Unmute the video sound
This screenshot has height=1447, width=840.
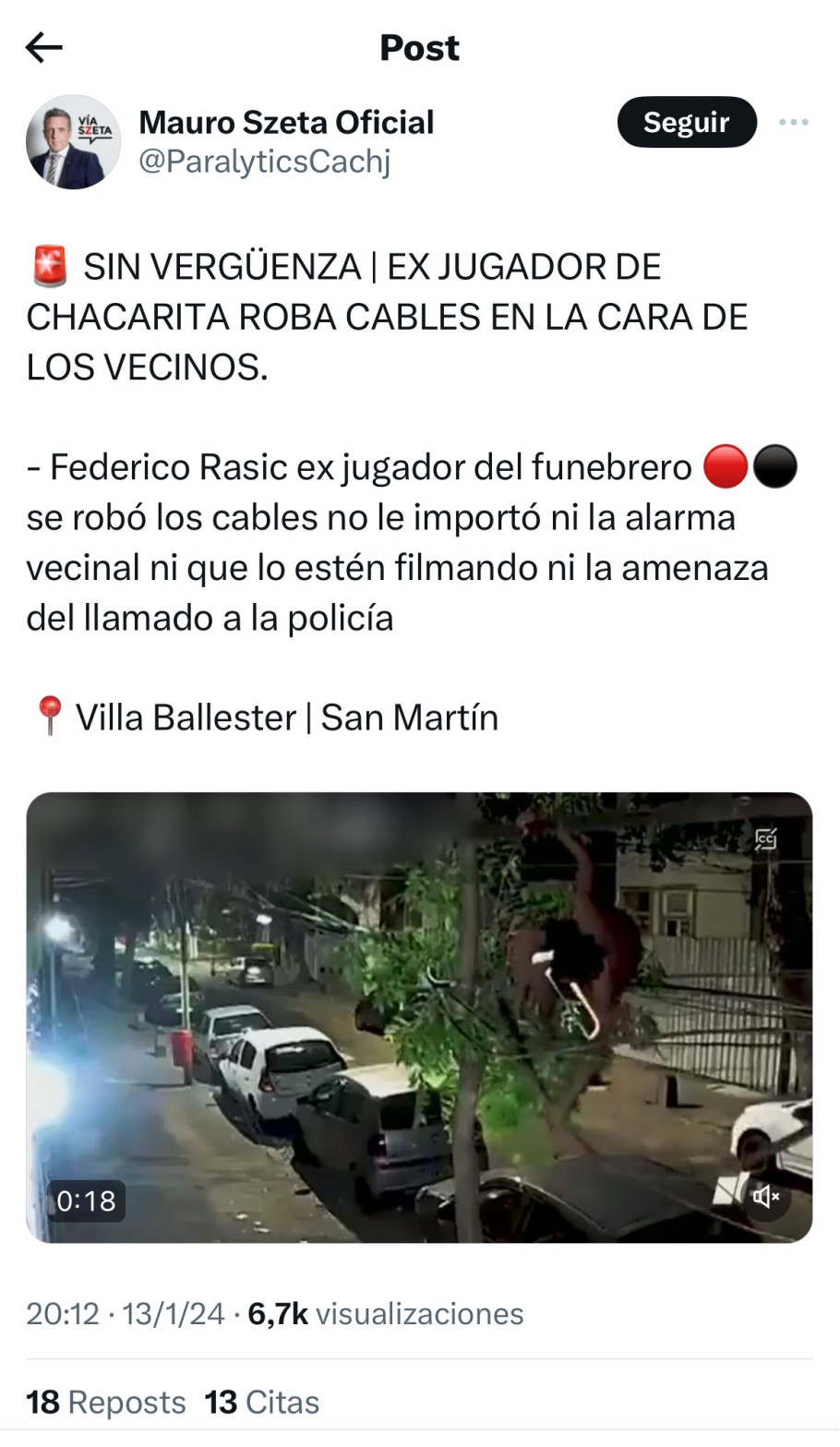coord(765,1198)
